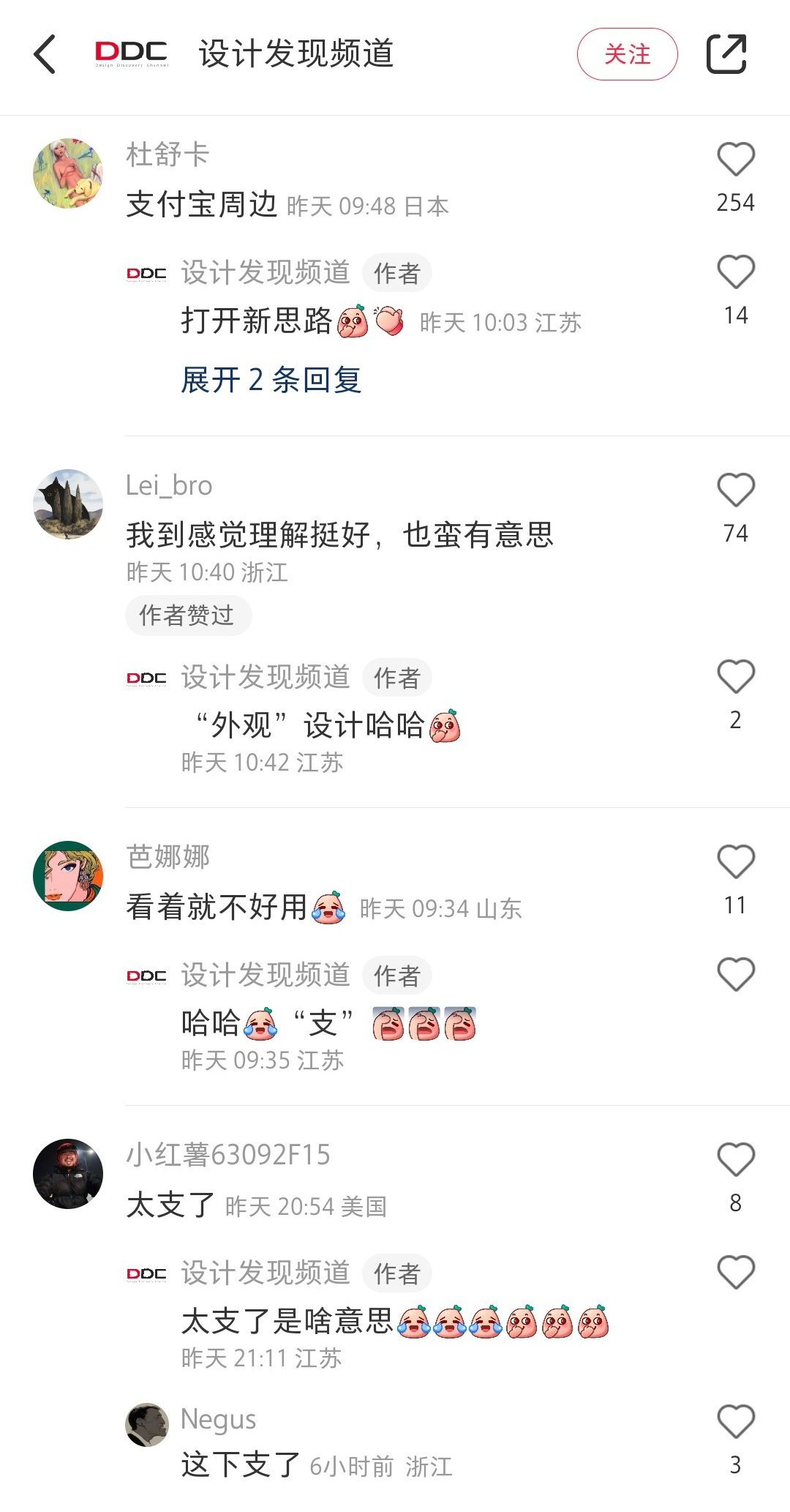Open the share icon in header
790x1512 pixels.
(726, 54)
